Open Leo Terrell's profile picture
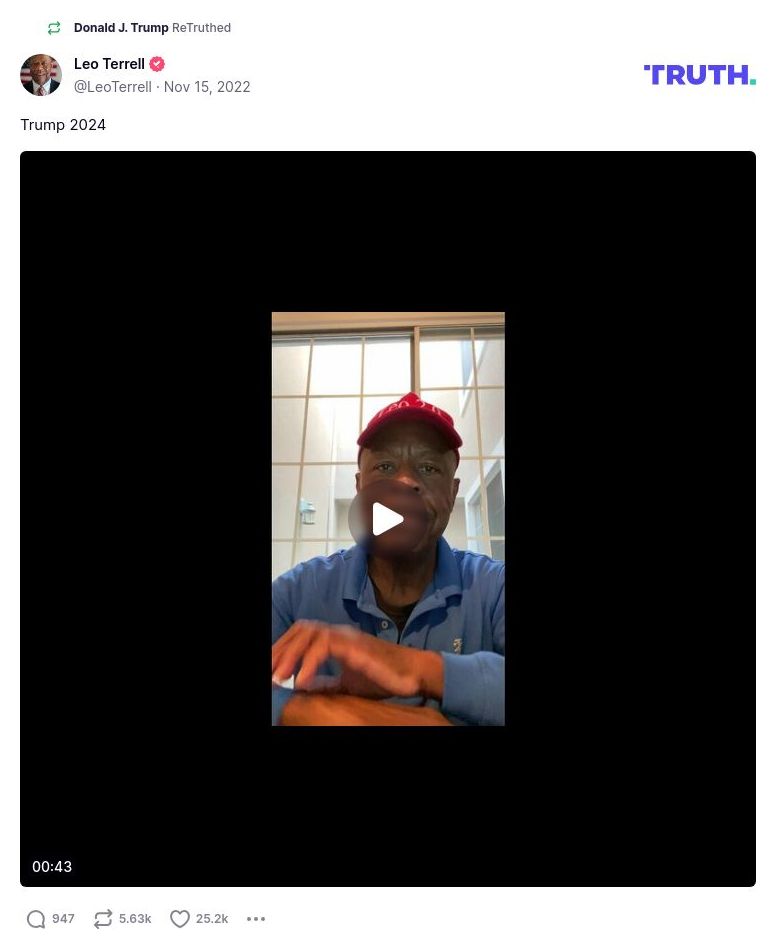 point(41,75)
